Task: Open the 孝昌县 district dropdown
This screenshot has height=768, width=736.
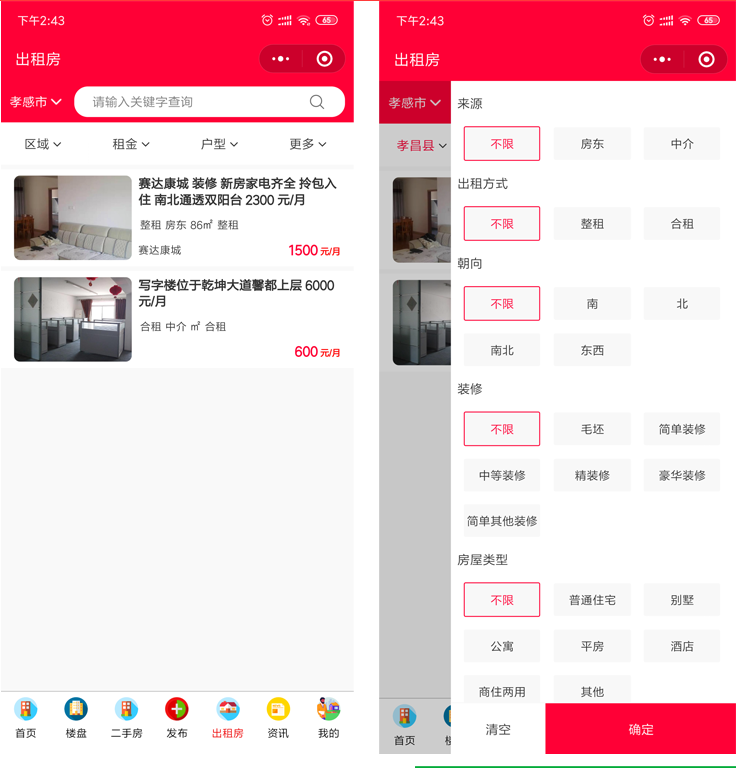Action: 420,146
